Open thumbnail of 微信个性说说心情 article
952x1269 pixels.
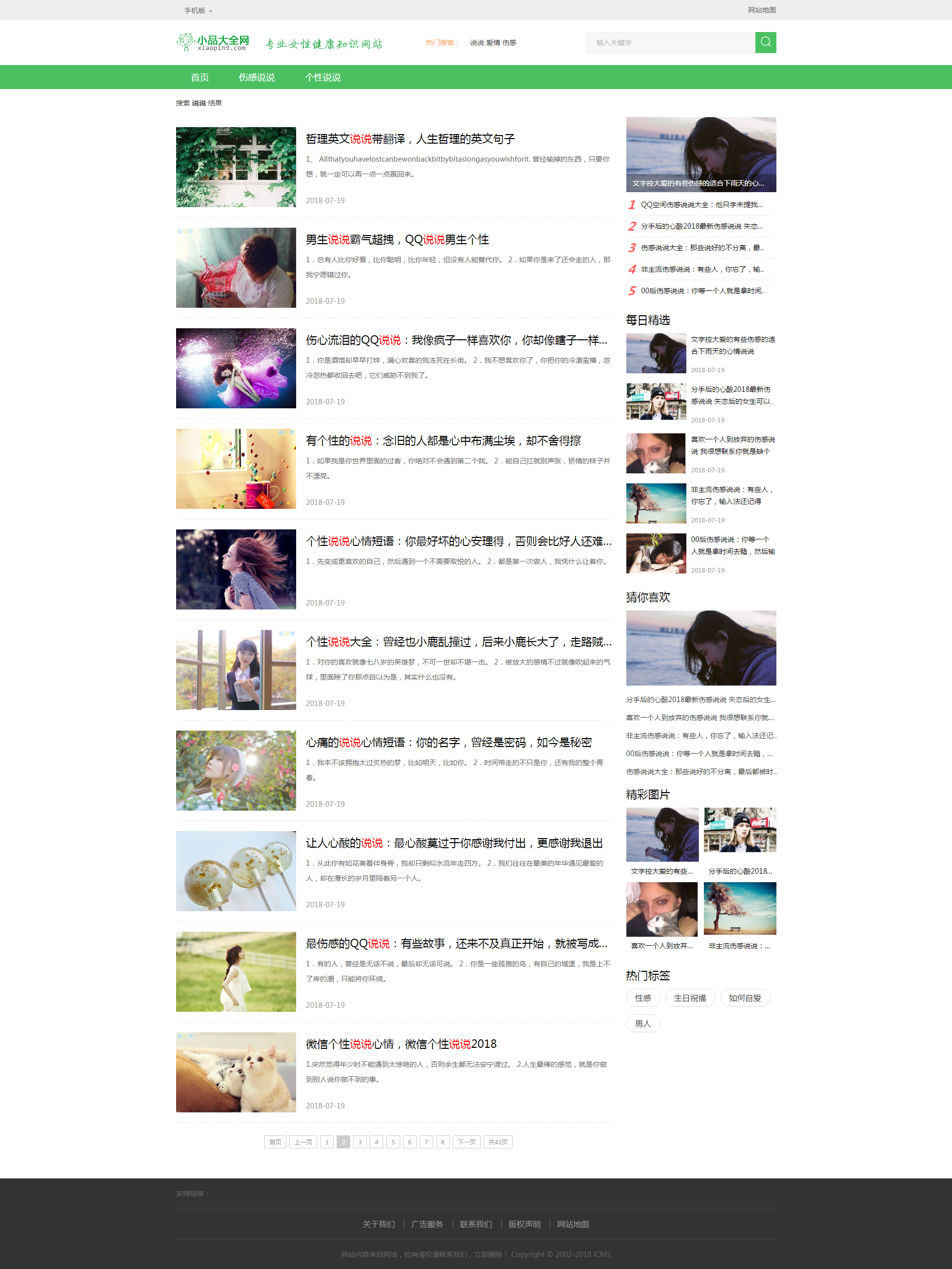(236, 1072)
